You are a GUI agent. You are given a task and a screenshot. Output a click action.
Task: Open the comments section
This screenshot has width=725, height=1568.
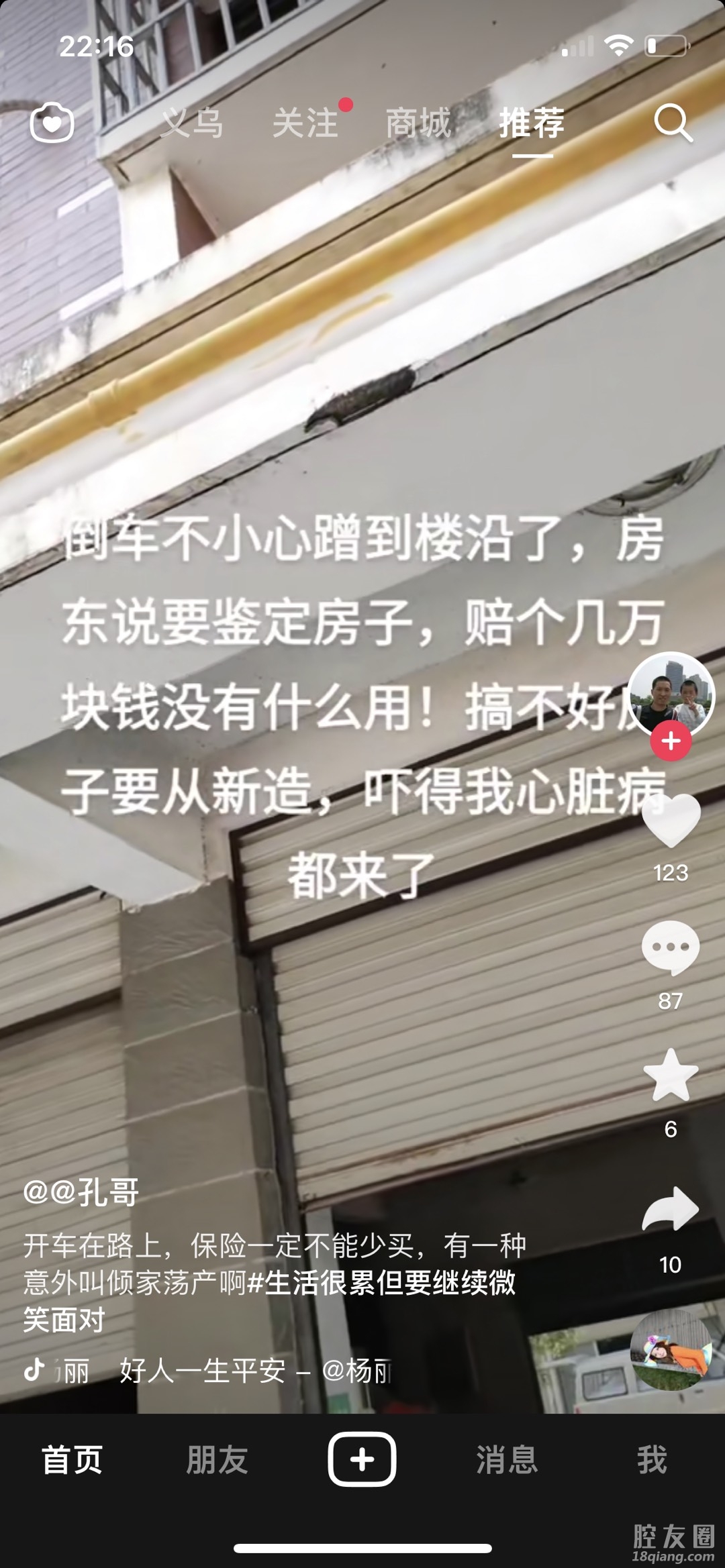click(x=671, y=947)
